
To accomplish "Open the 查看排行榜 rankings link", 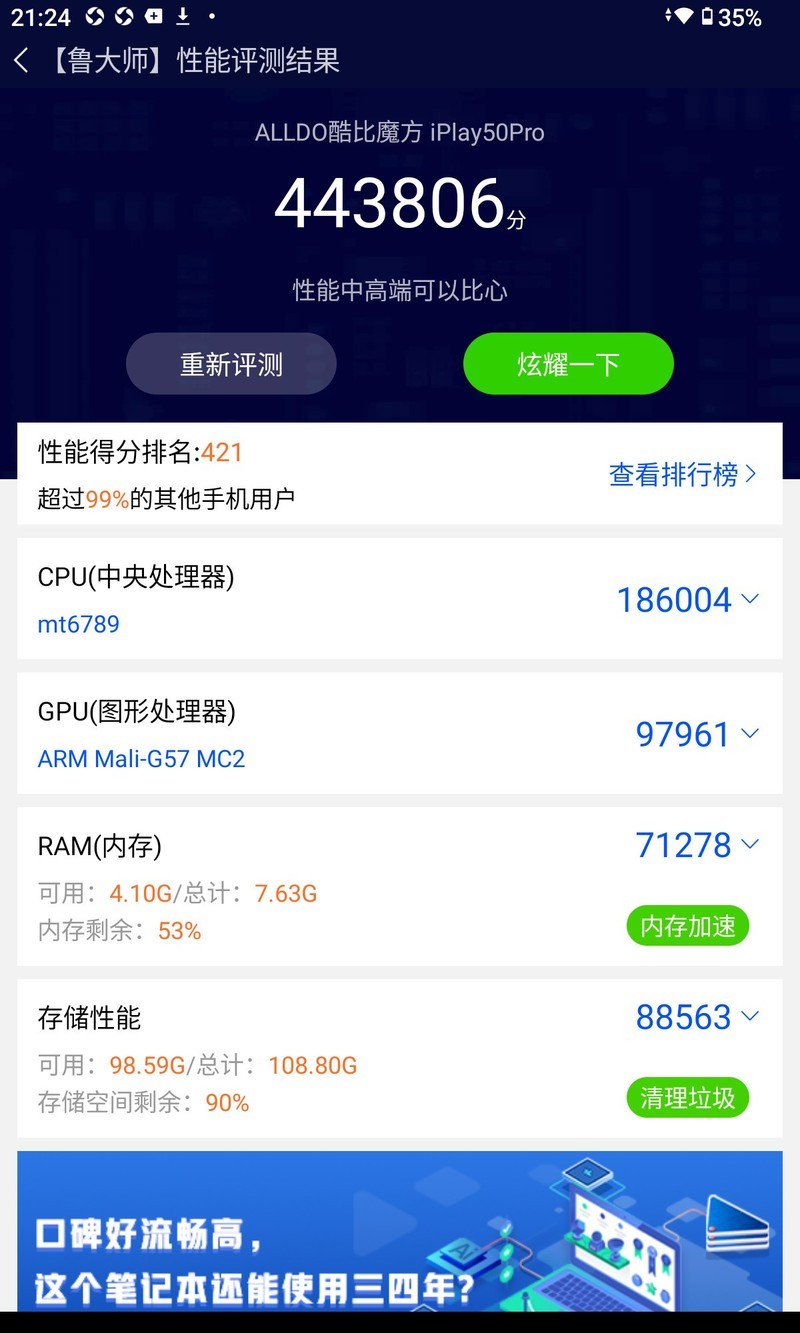I will [672, 475].
